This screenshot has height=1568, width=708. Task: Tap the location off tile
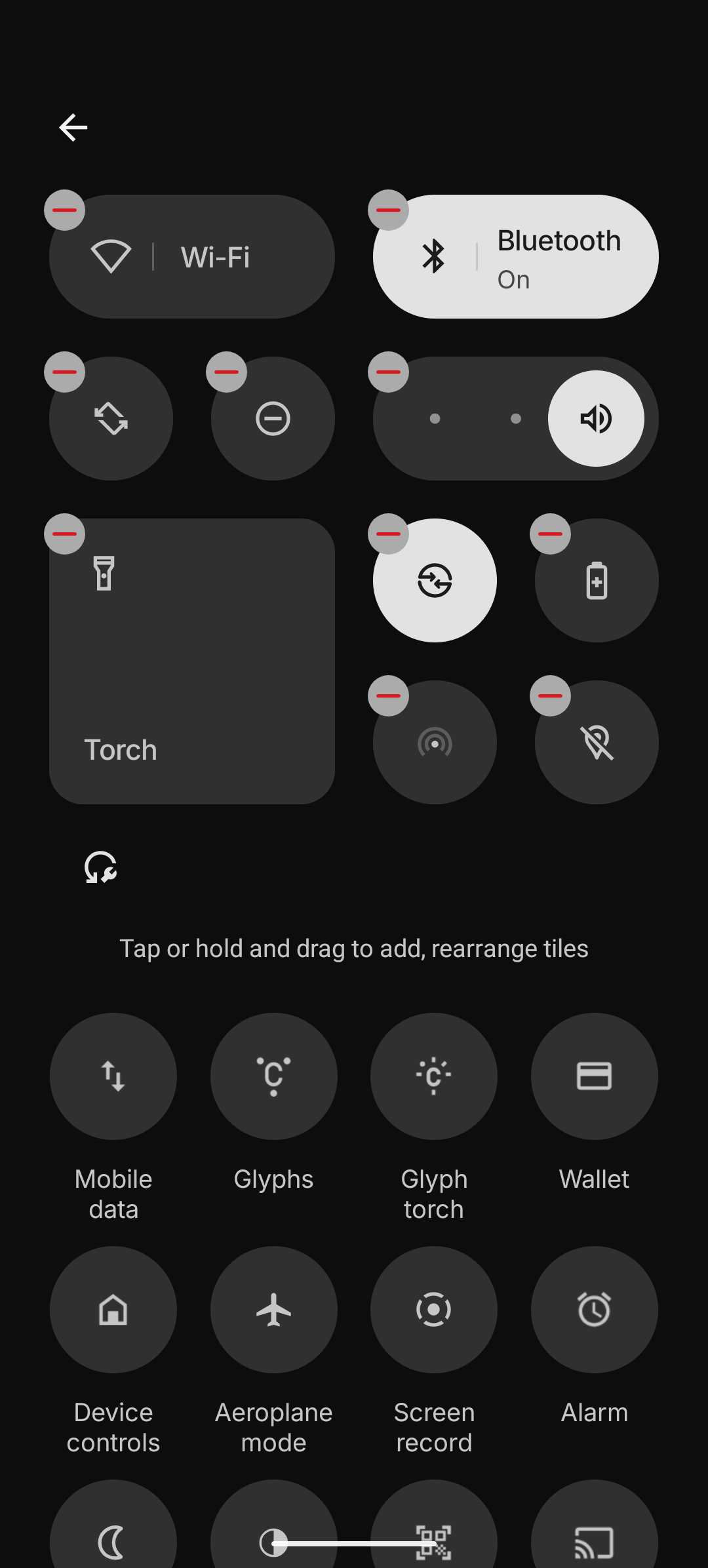[597, 742]
